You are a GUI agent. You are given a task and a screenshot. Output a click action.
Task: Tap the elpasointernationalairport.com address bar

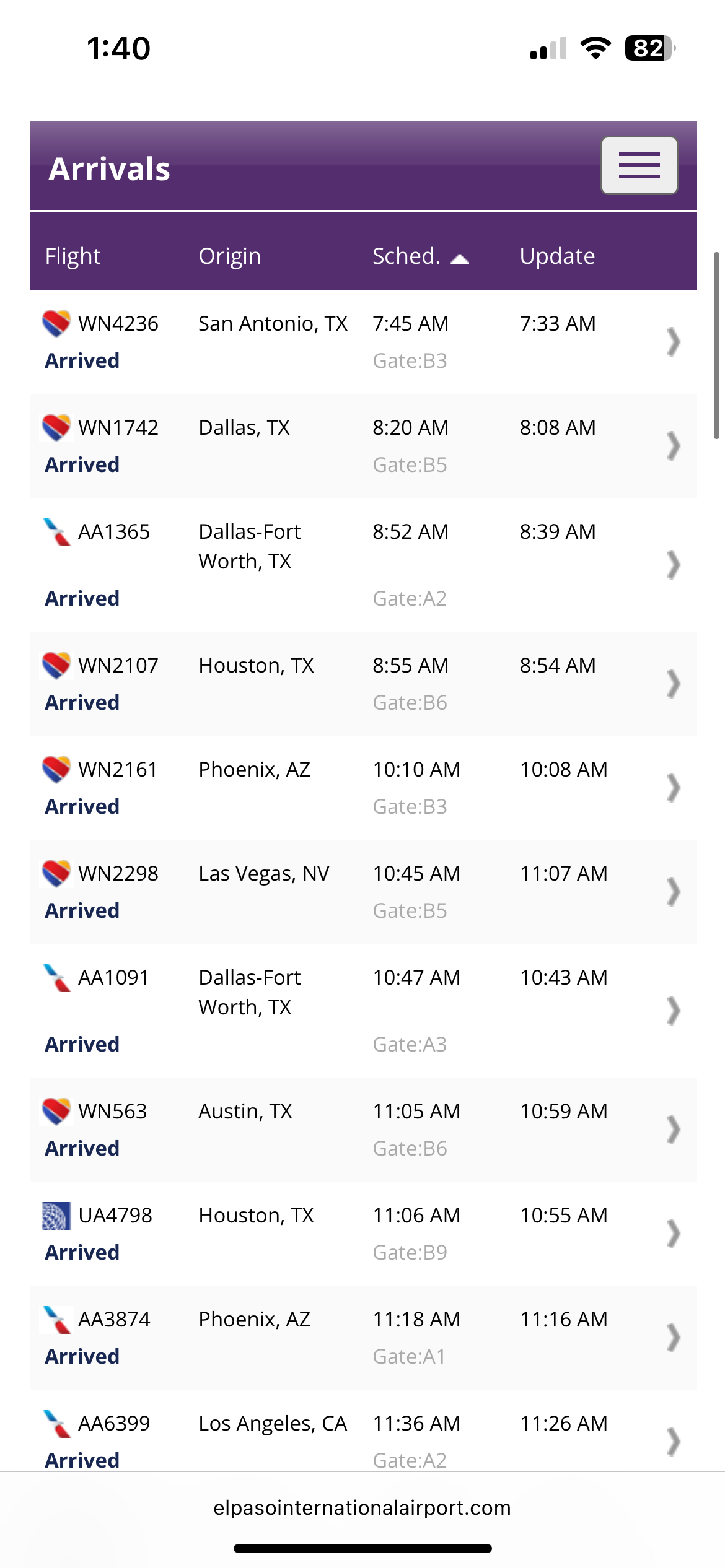362,1508
